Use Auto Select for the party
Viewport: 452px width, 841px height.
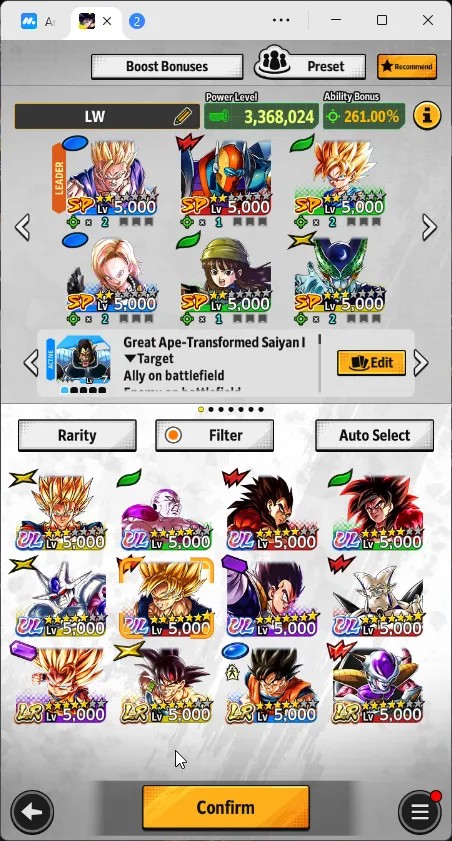[x=374, y=436]
